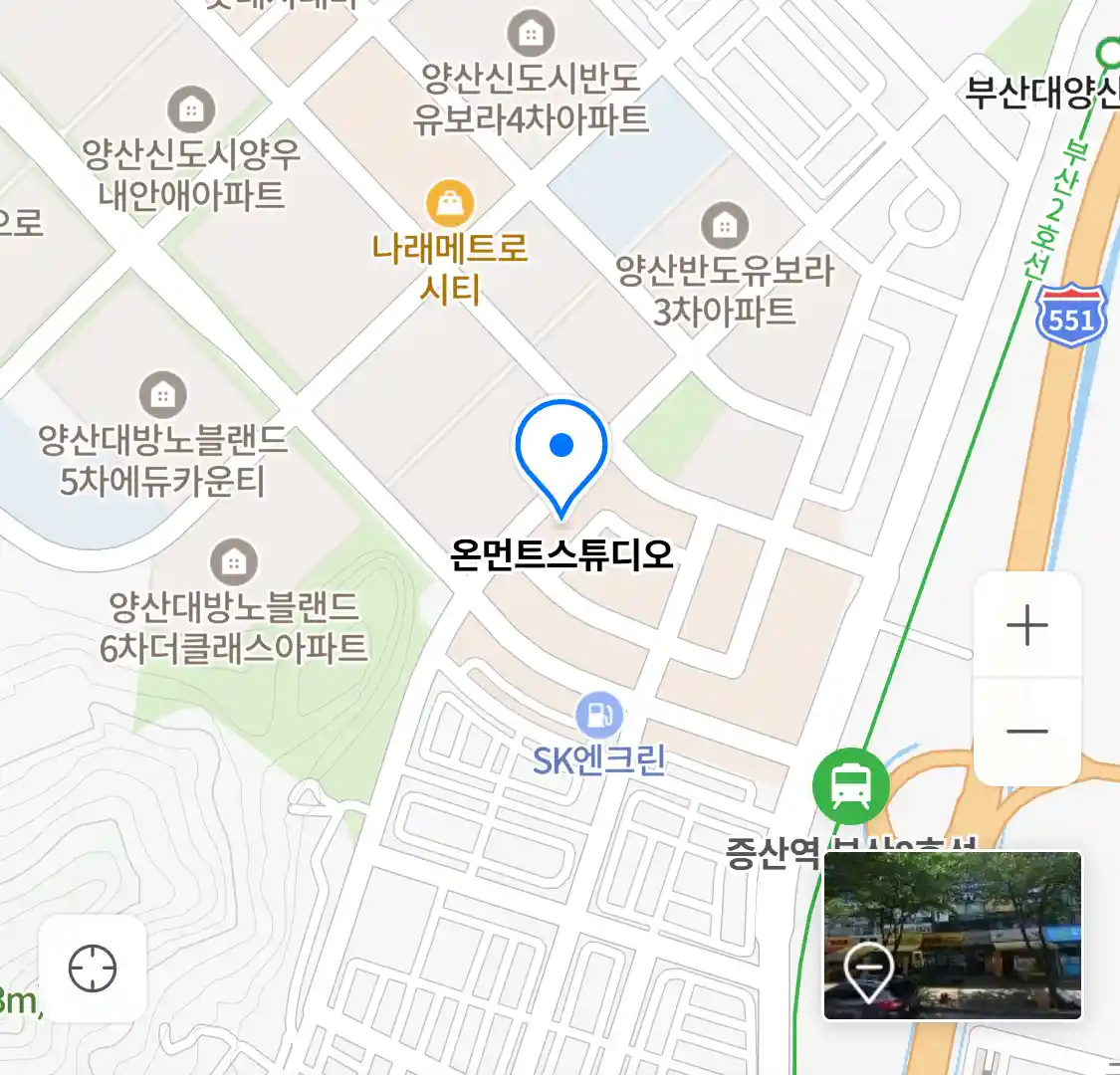Select 양산대방노블랜드6차더클래스아파트 marker
Viewport: 1120px width, 1075px height.
234,563
